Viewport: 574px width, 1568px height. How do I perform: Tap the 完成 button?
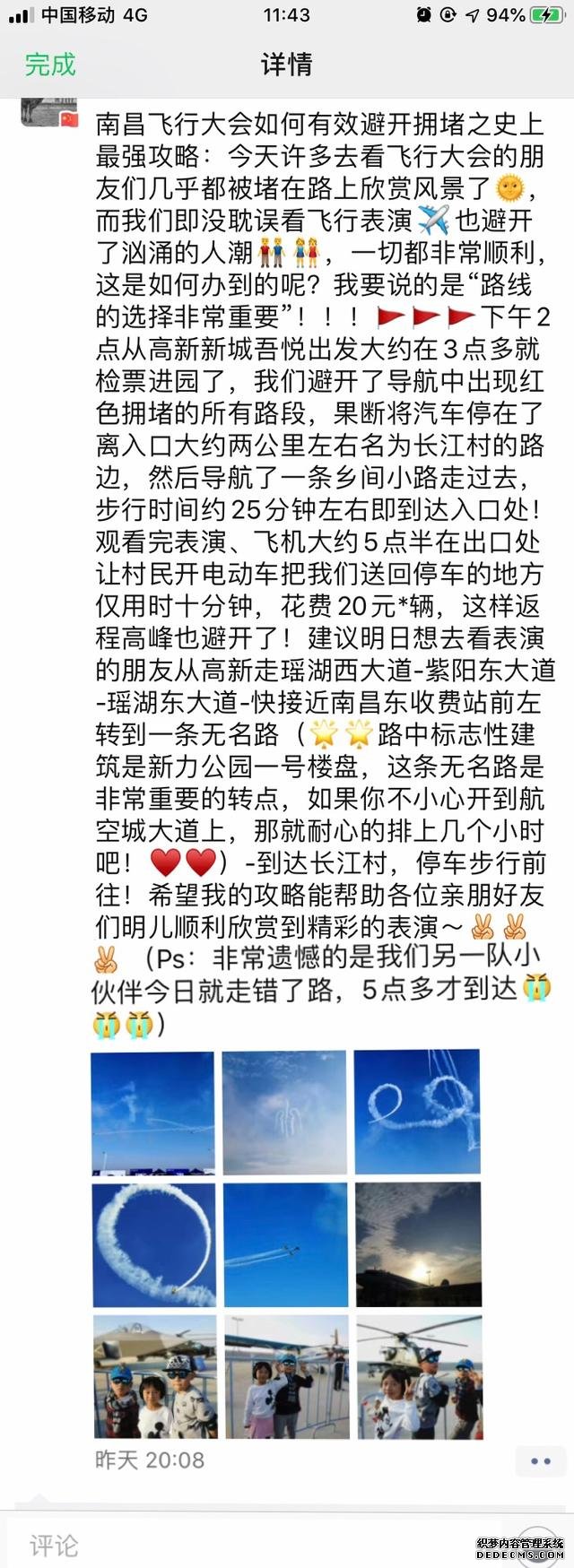(x=50, y=65)
